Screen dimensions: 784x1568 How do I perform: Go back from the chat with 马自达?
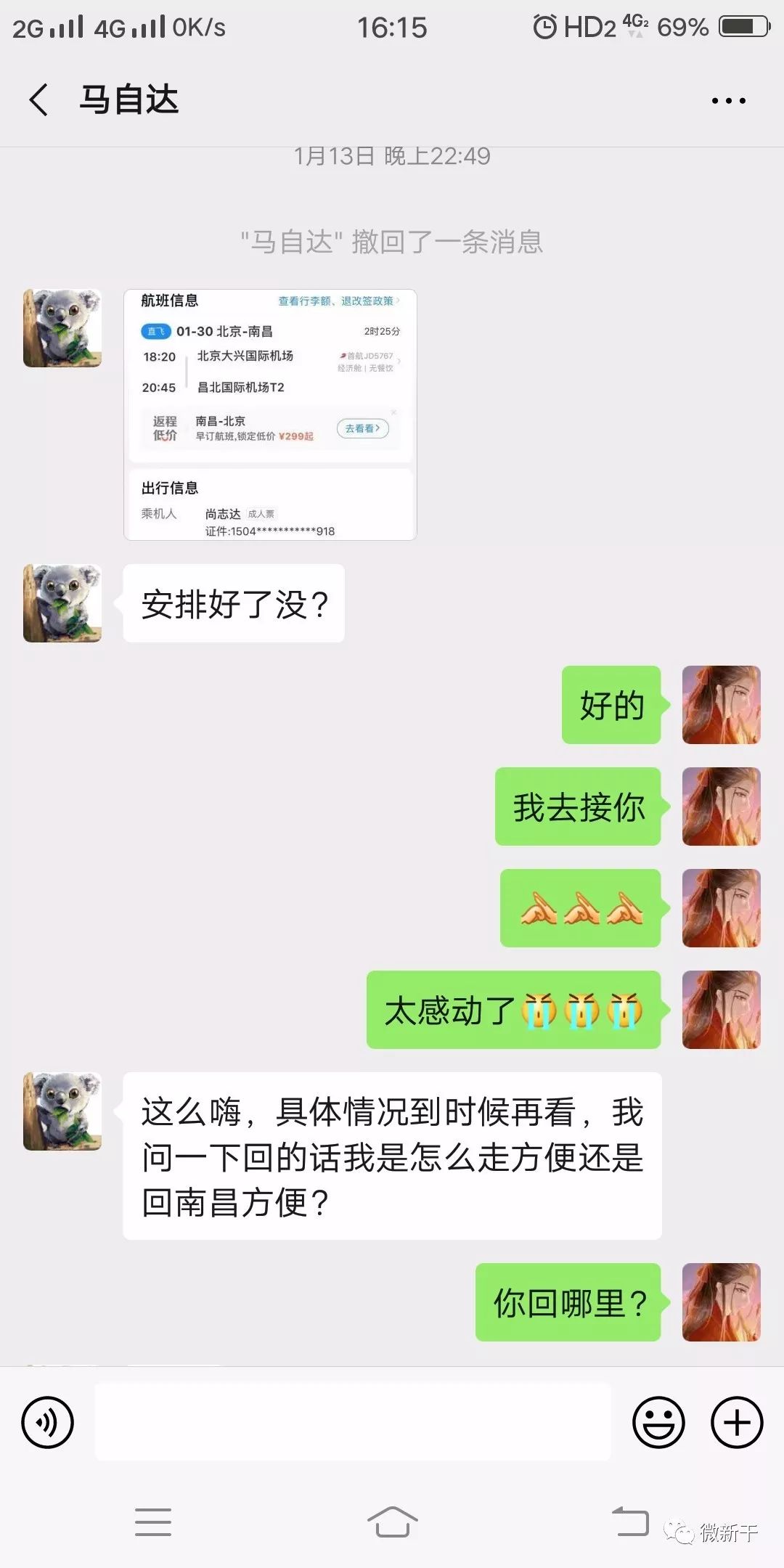(x=39, y=99)
